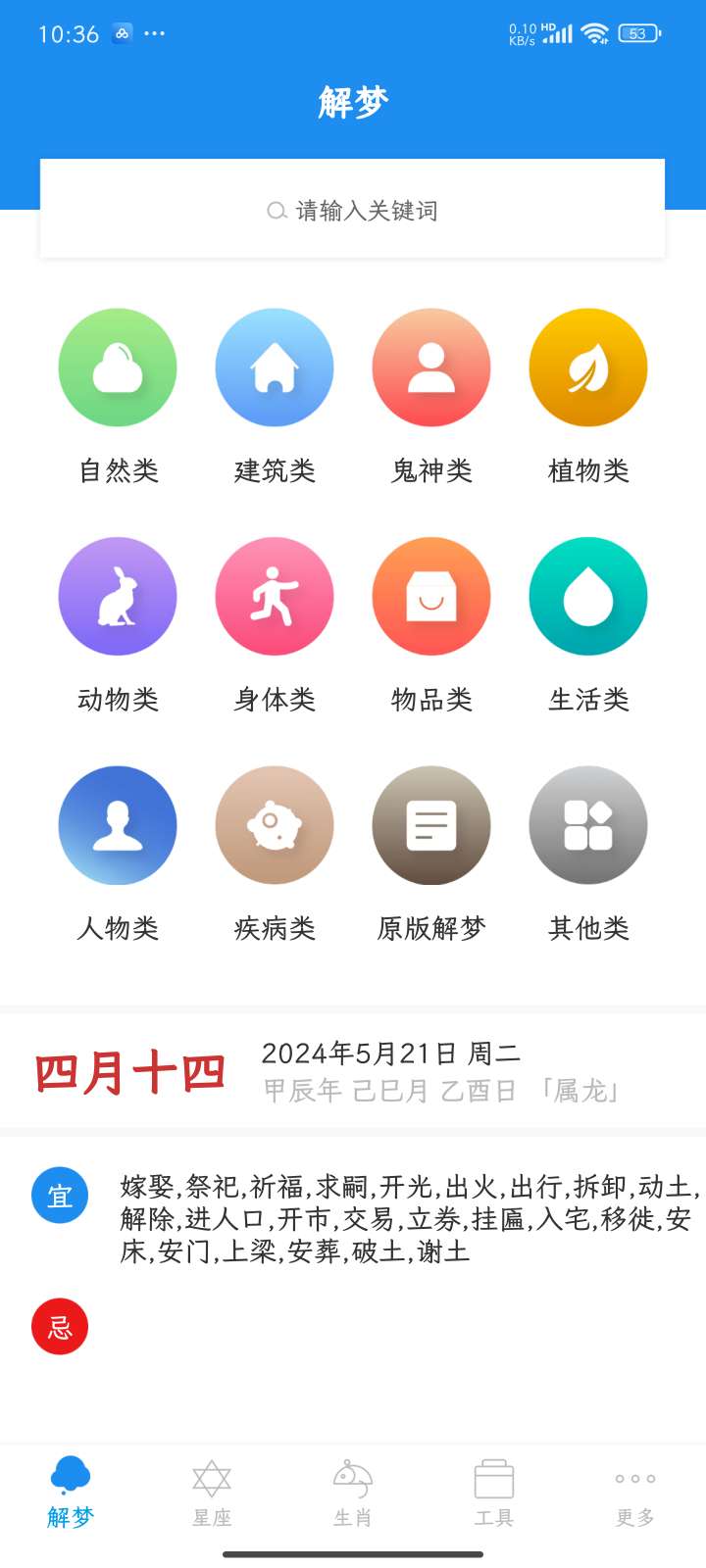This screenshot has width=706, height=1568.
Task: Select the 身体类 category
Action: coord(275,596)
